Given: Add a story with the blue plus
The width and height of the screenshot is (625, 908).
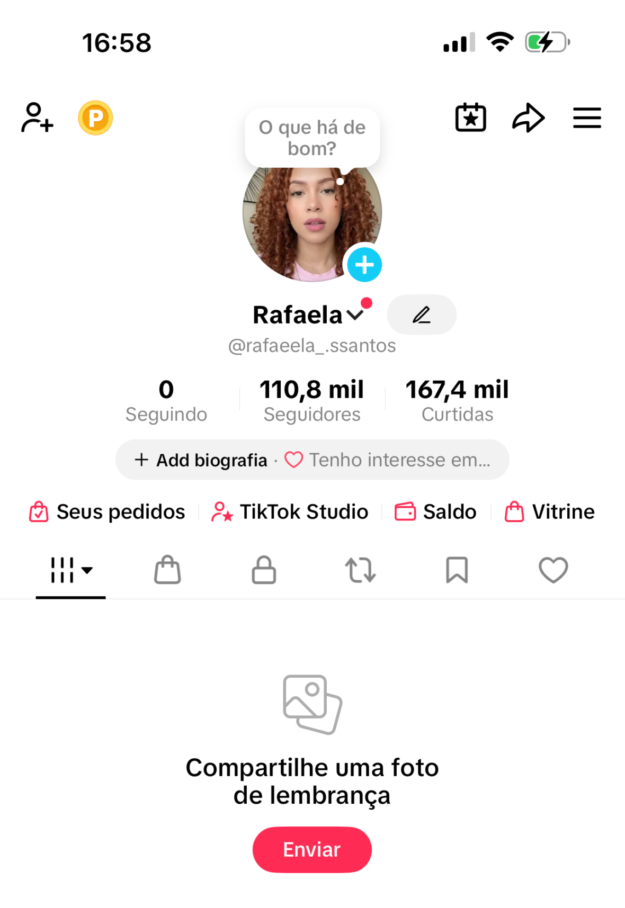Looking at the screenshot, I should click(x=364, y=265).
